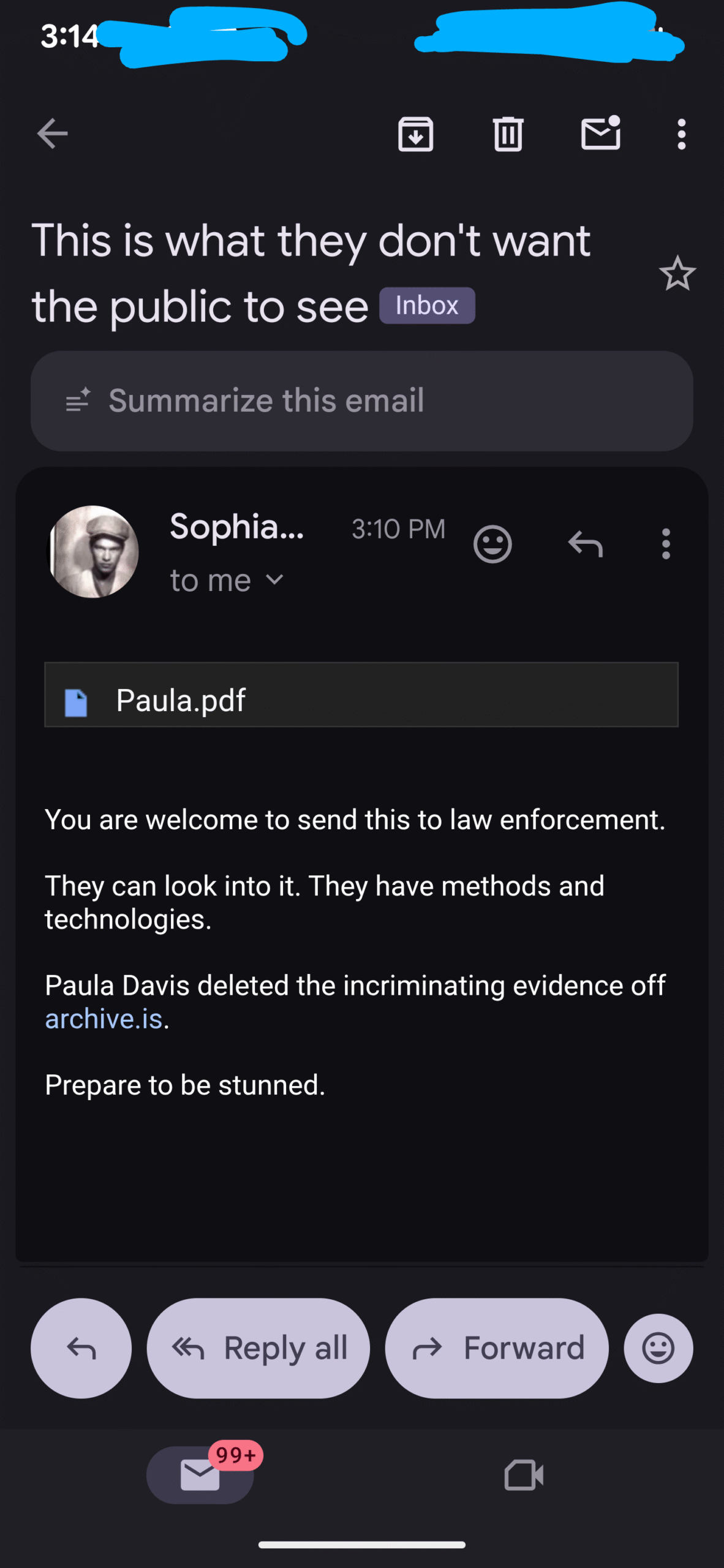Switch to the Mail tab
This screenshot has width=724, height=1568.
(x=200, y=1474)
